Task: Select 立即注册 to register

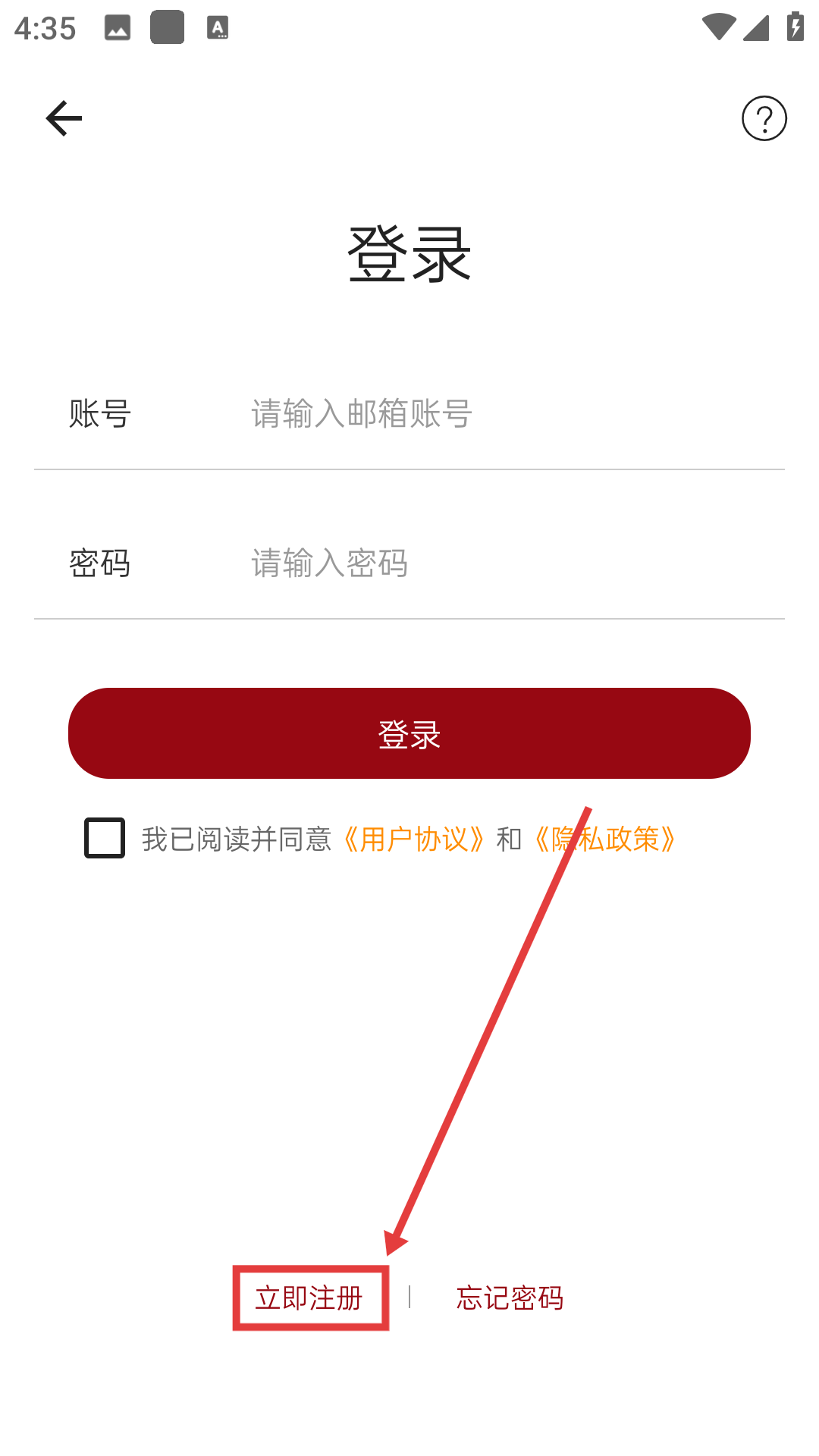Action: coord(309,1298)
